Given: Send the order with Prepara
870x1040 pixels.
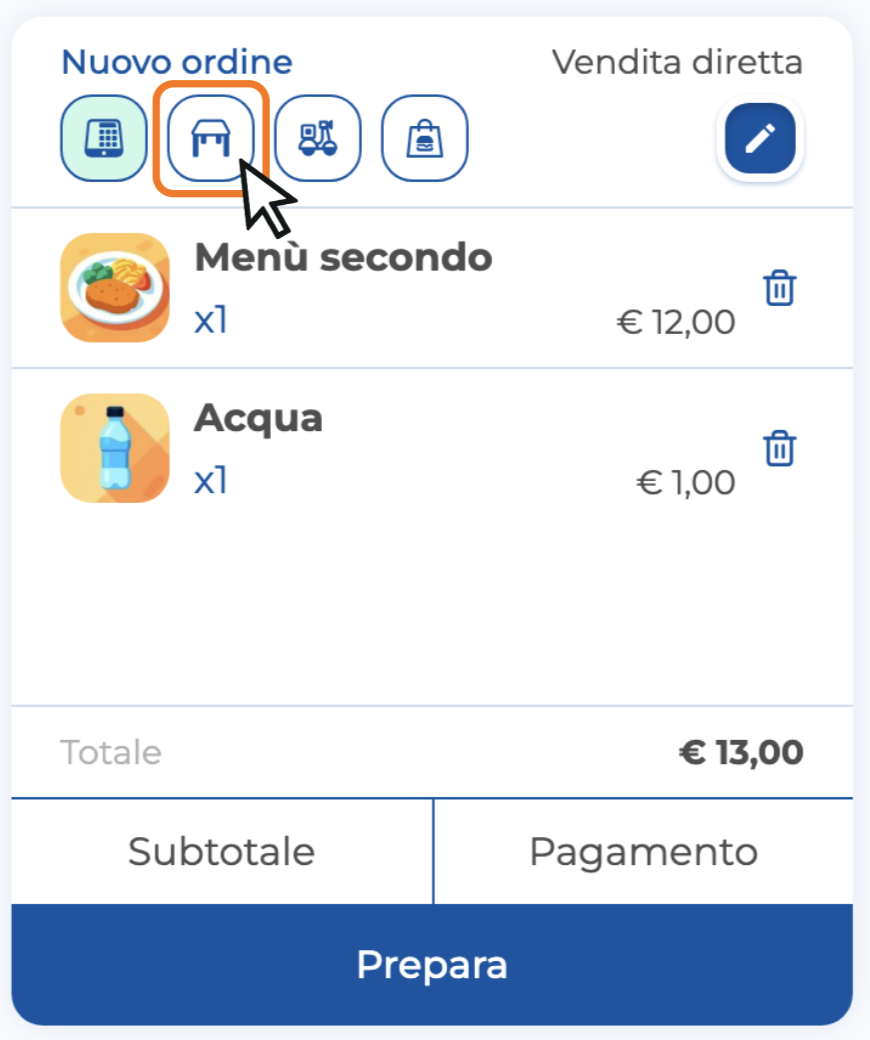Looking at the screenshot, I should (x=432, y=965).
